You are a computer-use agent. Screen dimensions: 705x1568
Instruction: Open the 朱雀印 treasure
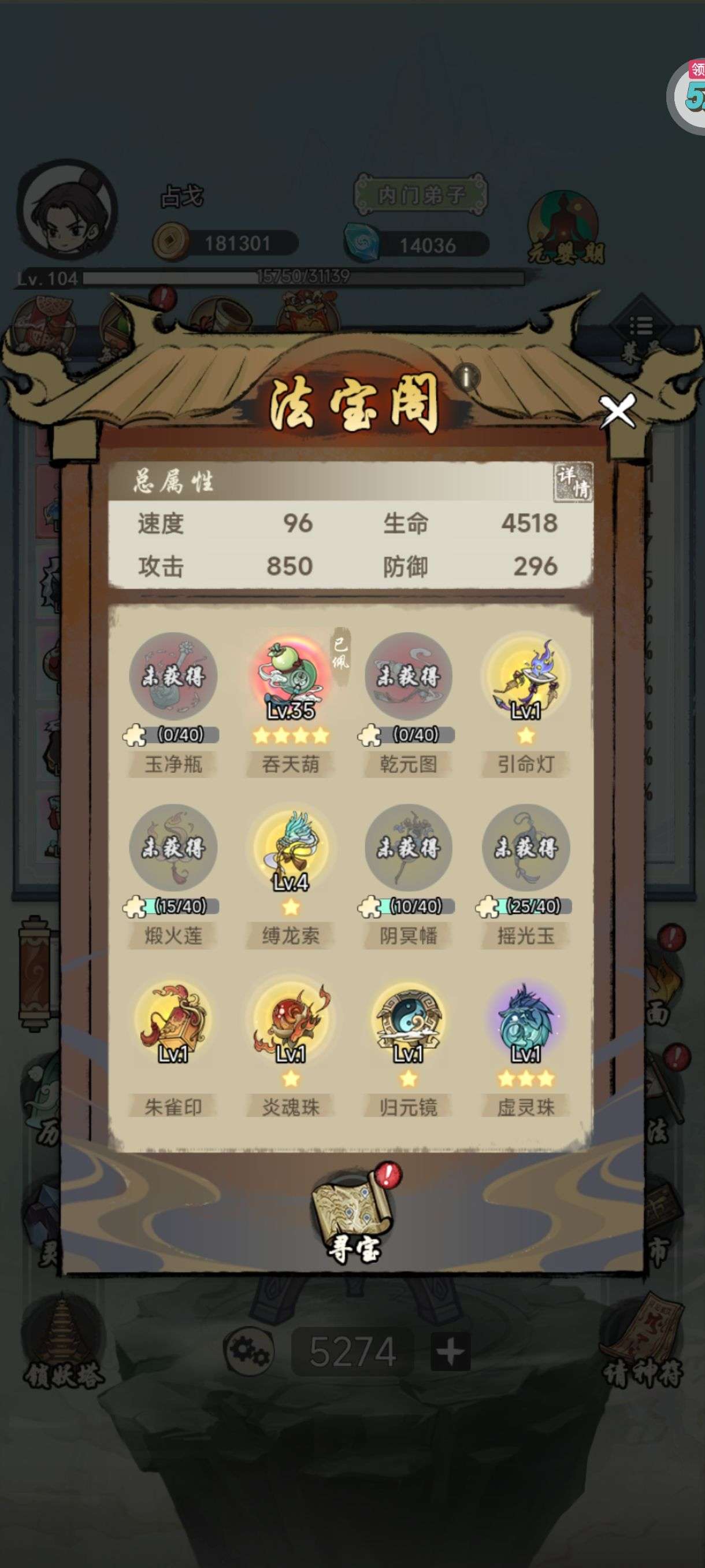(173, 1019)
